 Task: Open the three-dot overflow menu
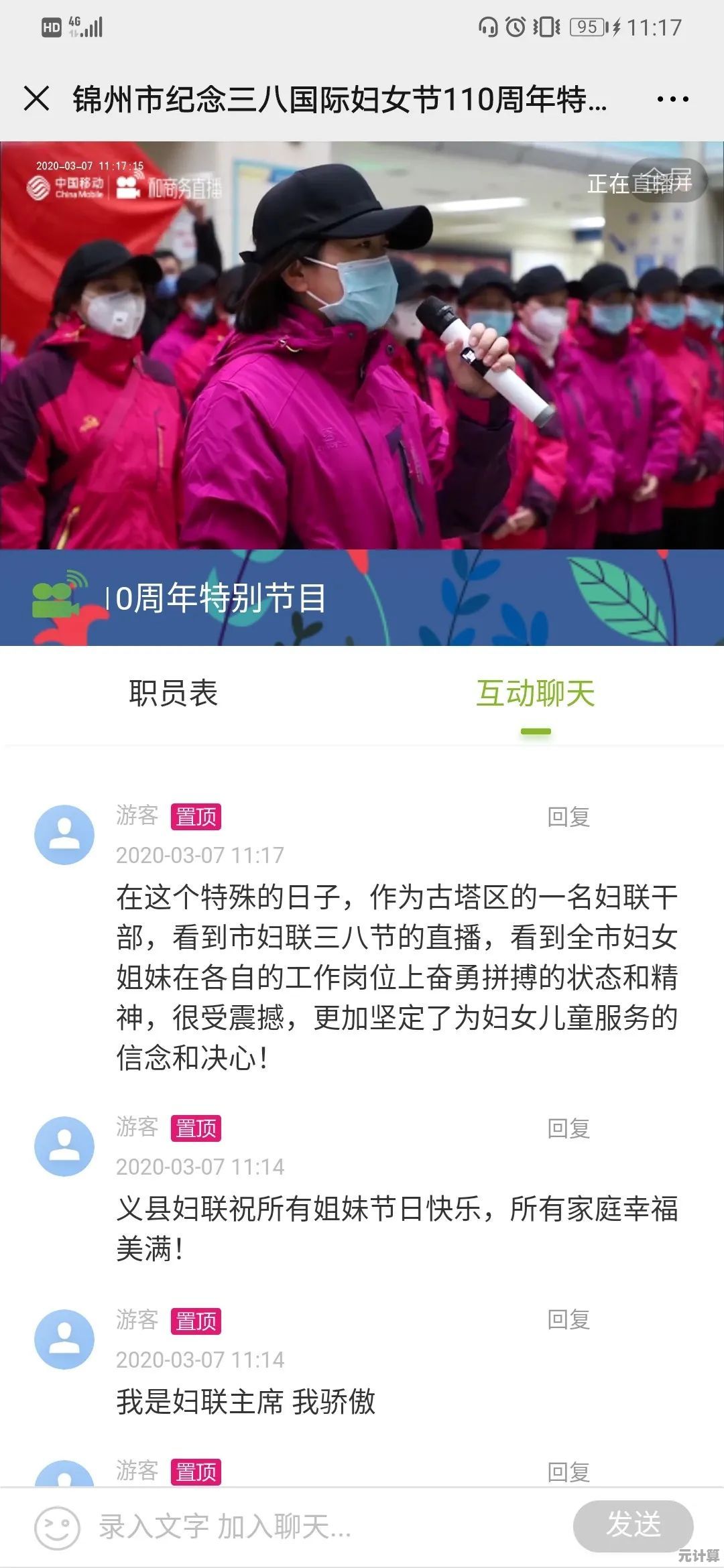point(672,100)
